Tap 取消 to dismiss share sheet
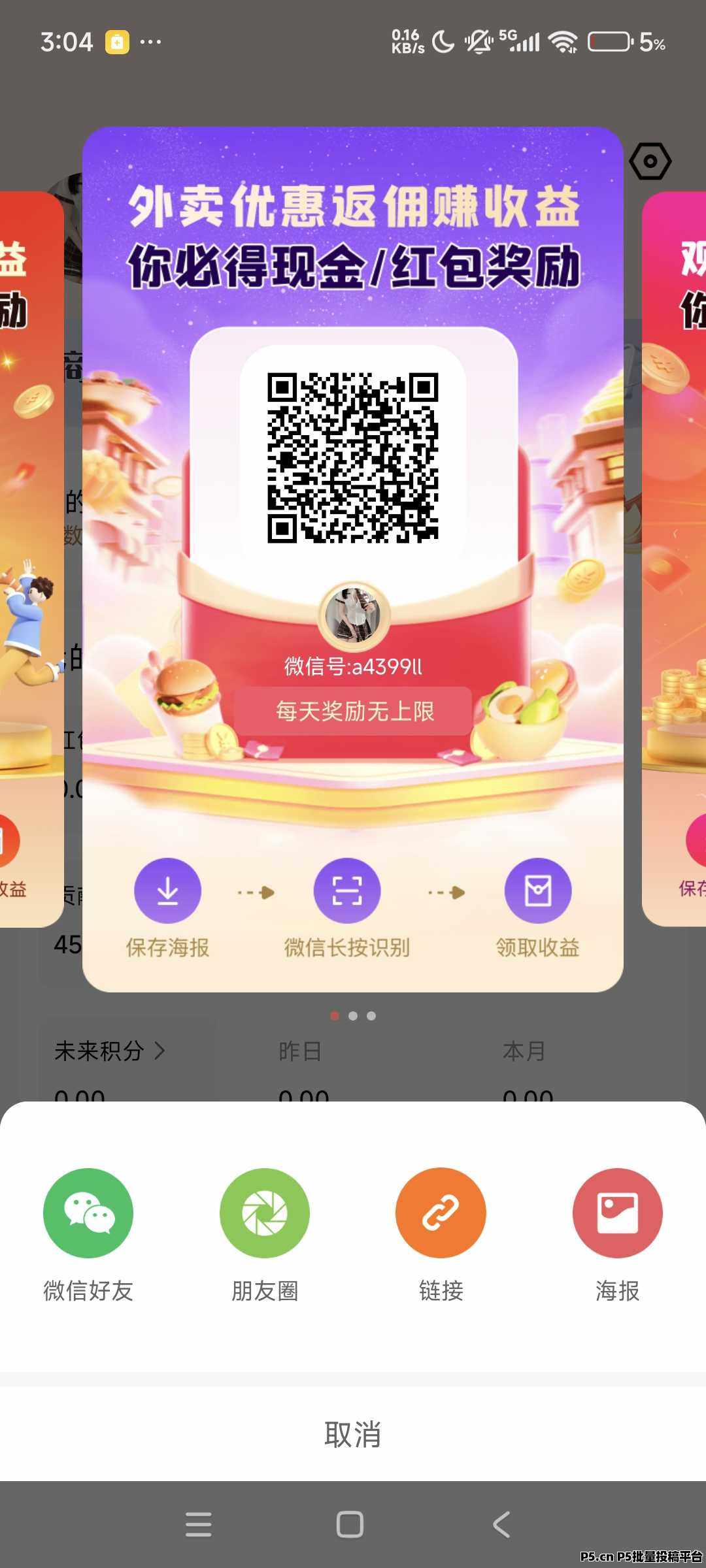The image size is (706, 1568). 353,1433
